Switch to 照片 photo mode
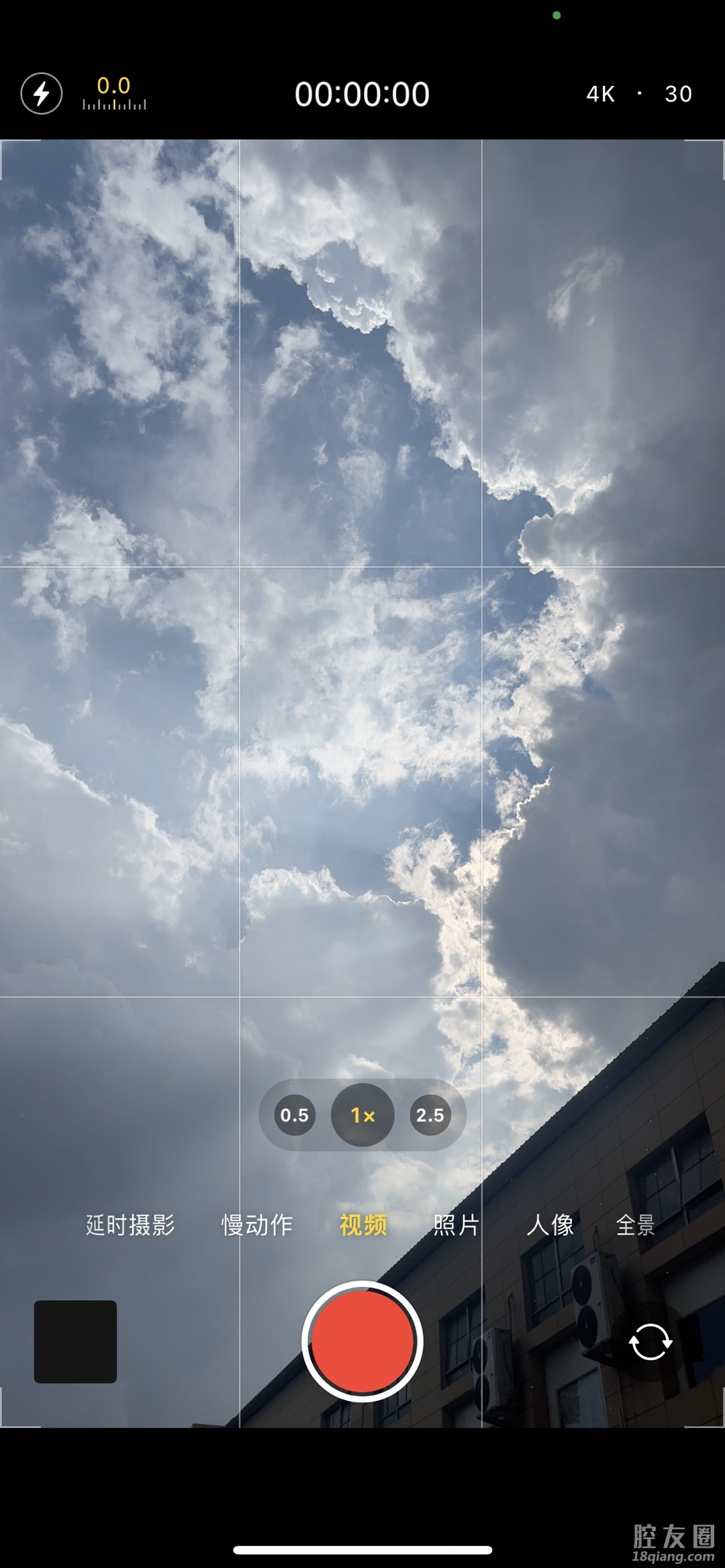Screen dimensions: 725x1568 coord(456,1225)
